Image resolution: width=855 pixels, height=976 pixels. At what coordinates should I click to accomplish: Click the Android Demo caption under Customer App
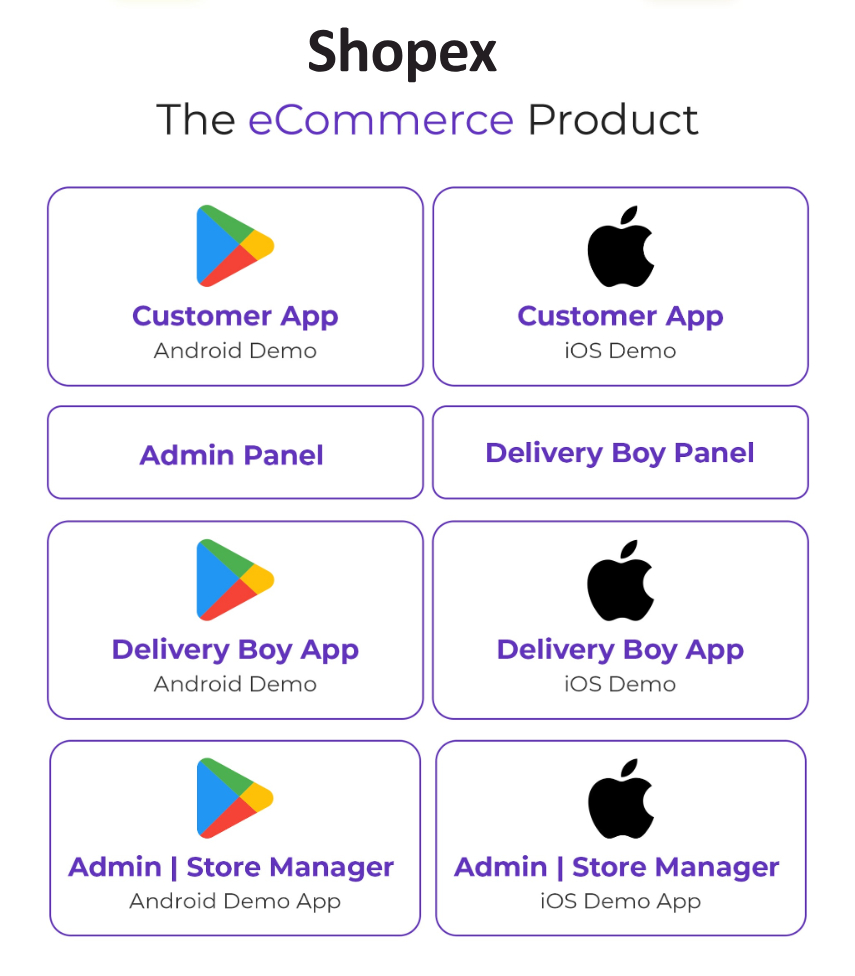pos(235,350)
